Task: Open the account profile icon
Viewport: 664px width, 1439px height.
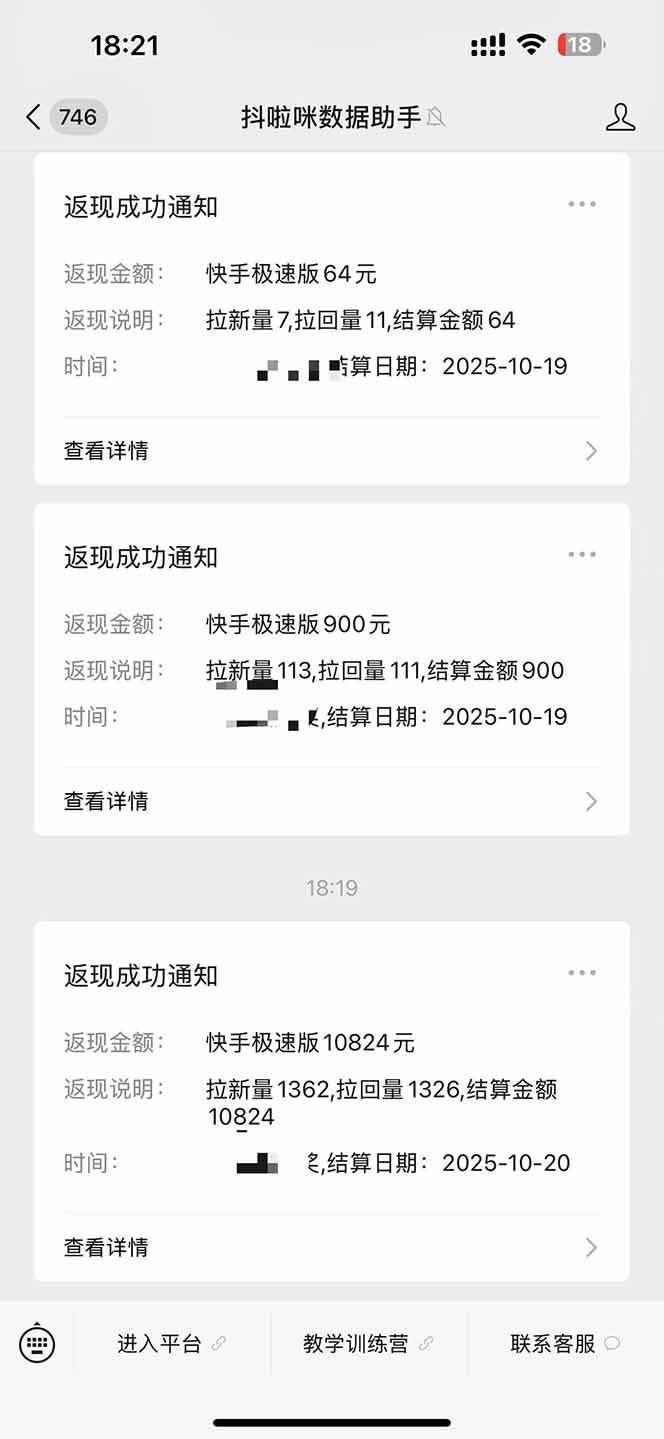Action: pyautogui.click(x=620, y=118)
